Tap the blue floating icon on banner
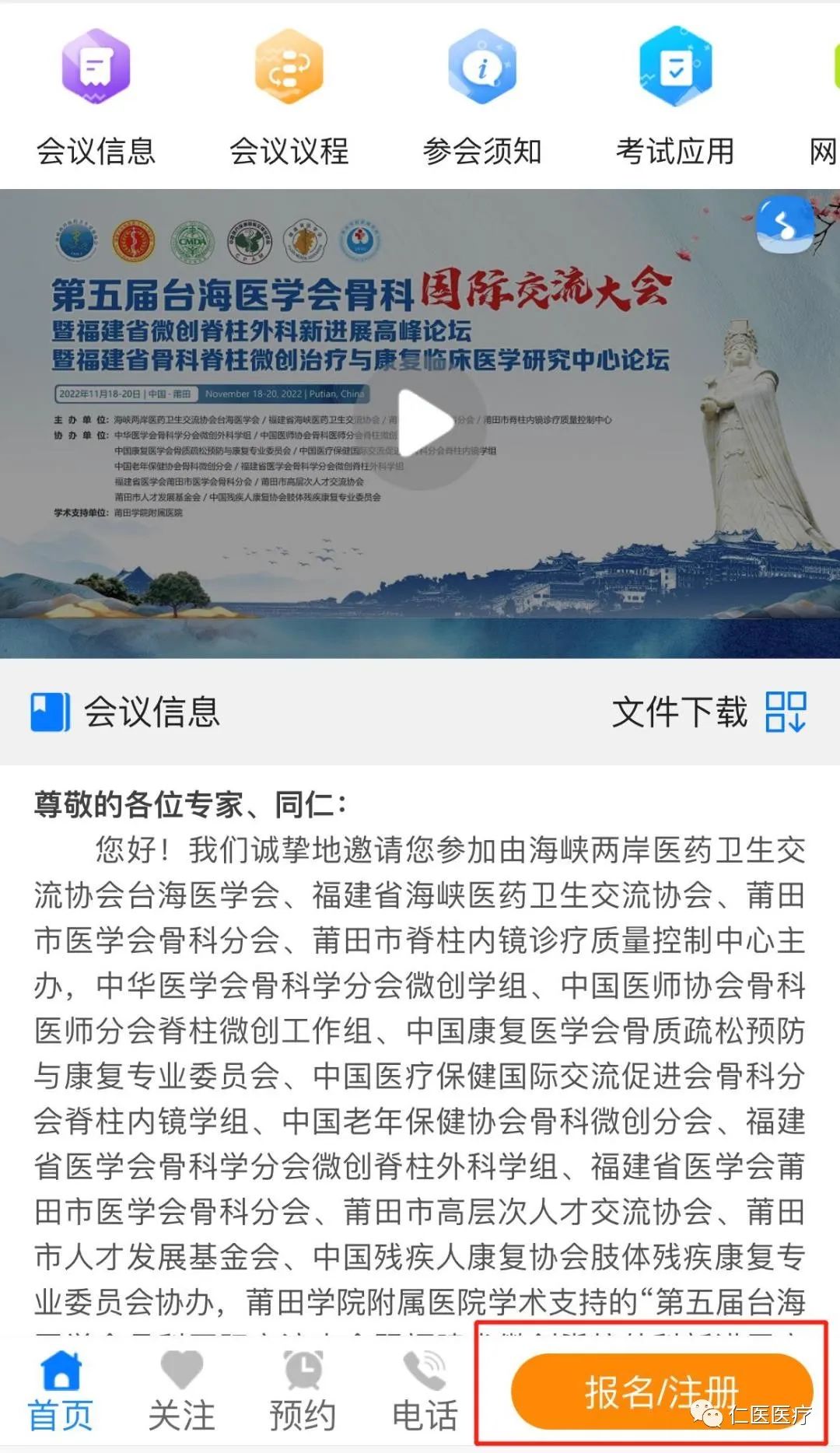 click(x=785, y=226)
